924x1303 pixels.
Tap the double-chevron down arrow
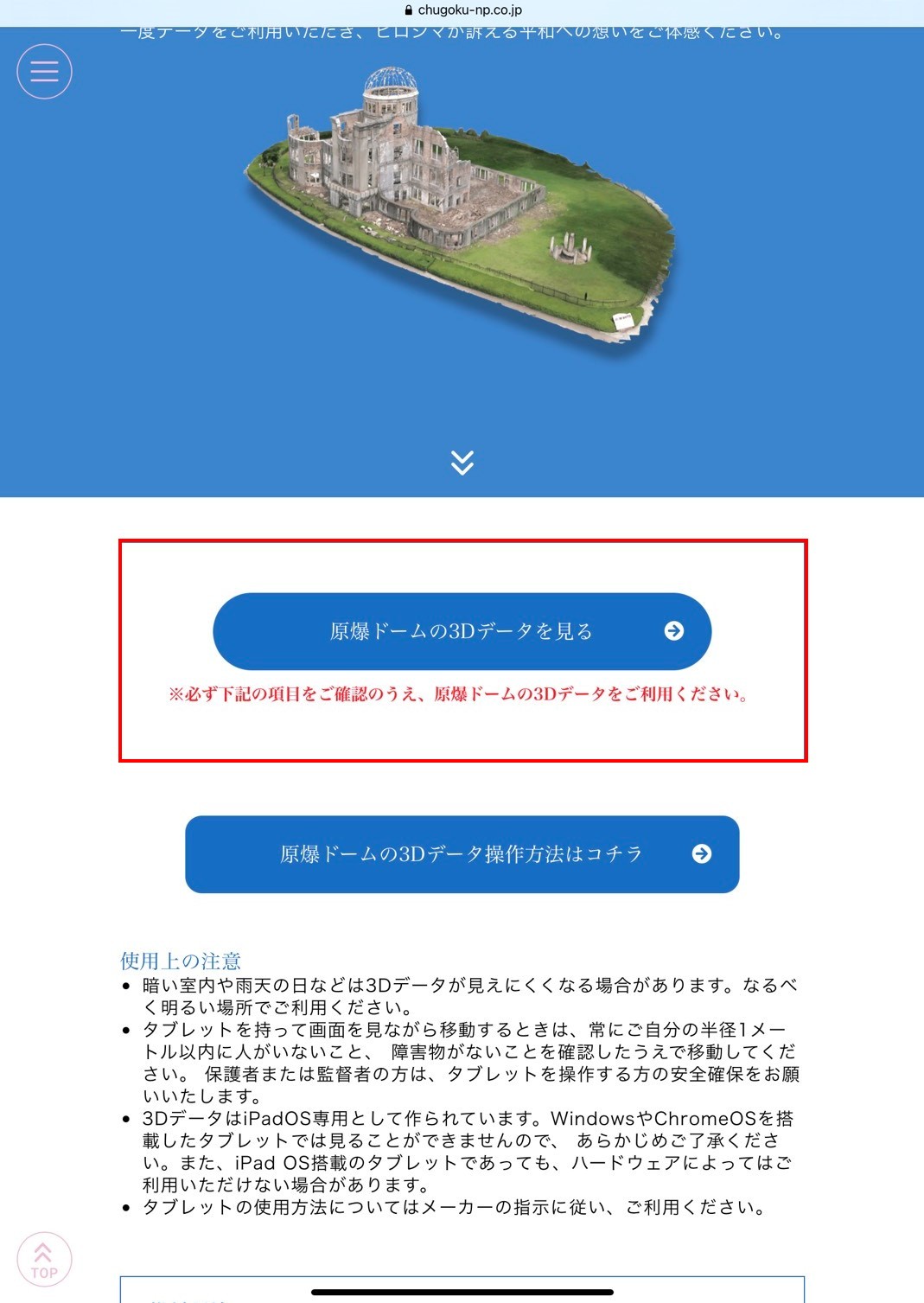point(462,463)
